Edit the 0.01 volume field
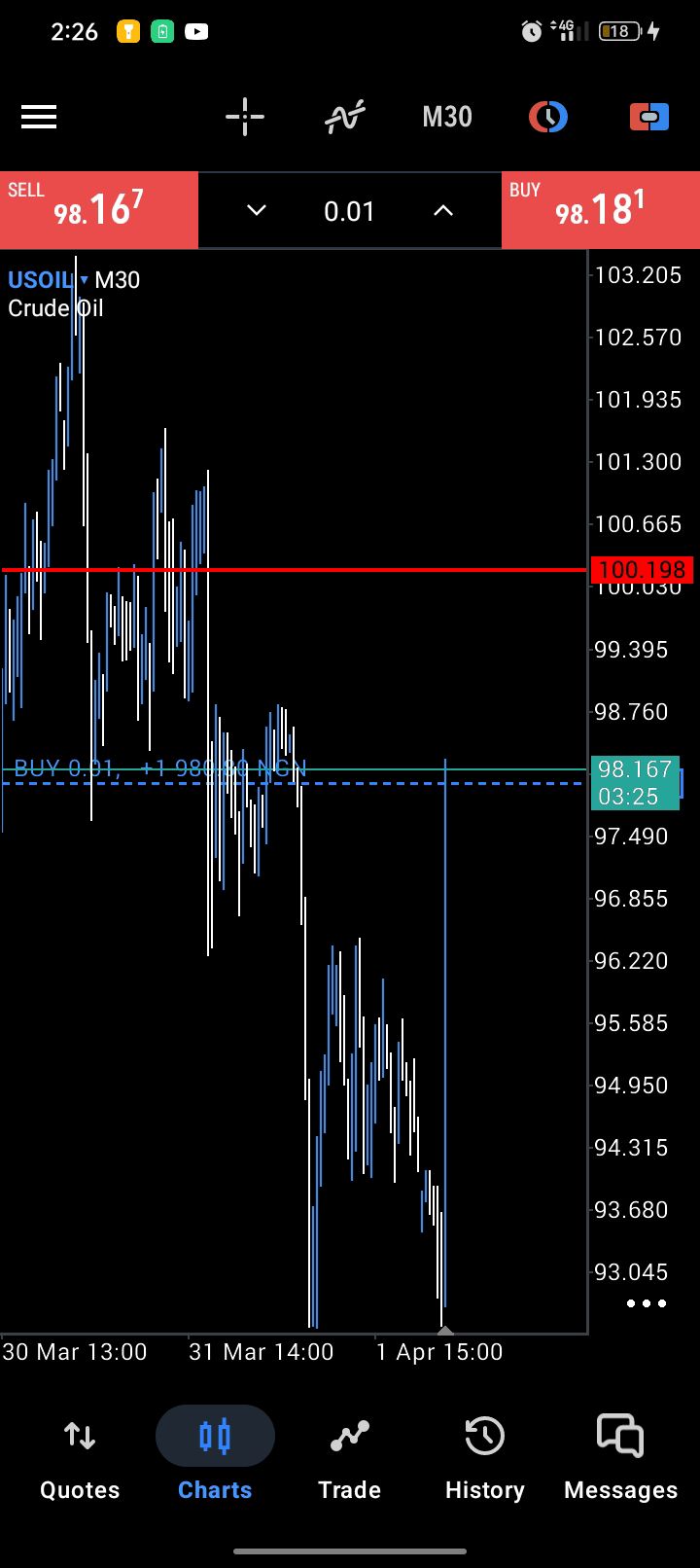The height and width of the screenshot is (1568, 700). click(x=349, y=211)
